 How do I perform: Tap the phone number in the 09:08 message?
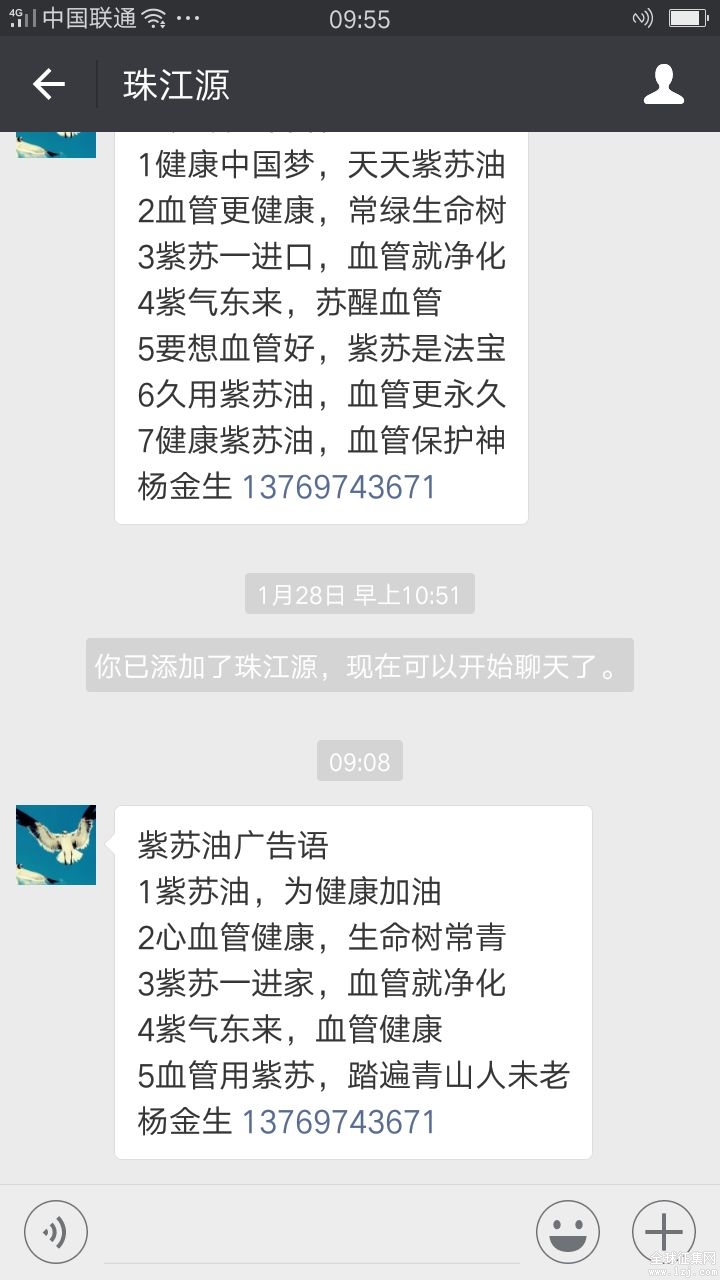point(339,1121)
